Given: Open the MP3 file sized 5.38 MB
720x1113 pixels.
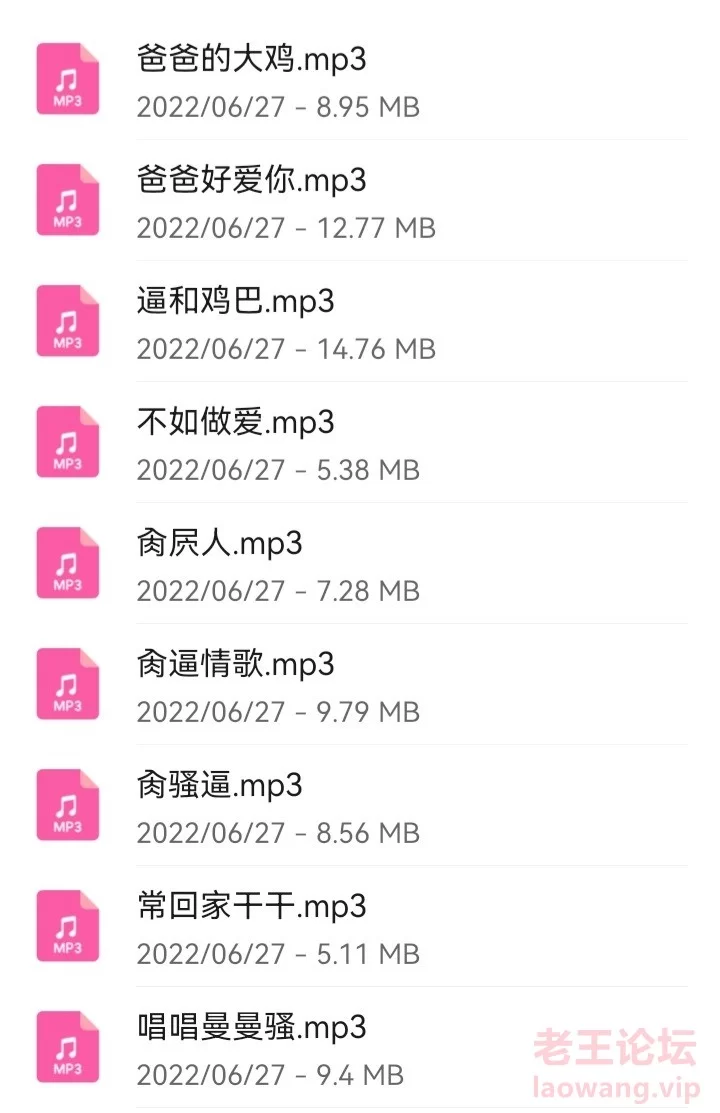Looking at the screenshot, I should click(x=235, y=424).
